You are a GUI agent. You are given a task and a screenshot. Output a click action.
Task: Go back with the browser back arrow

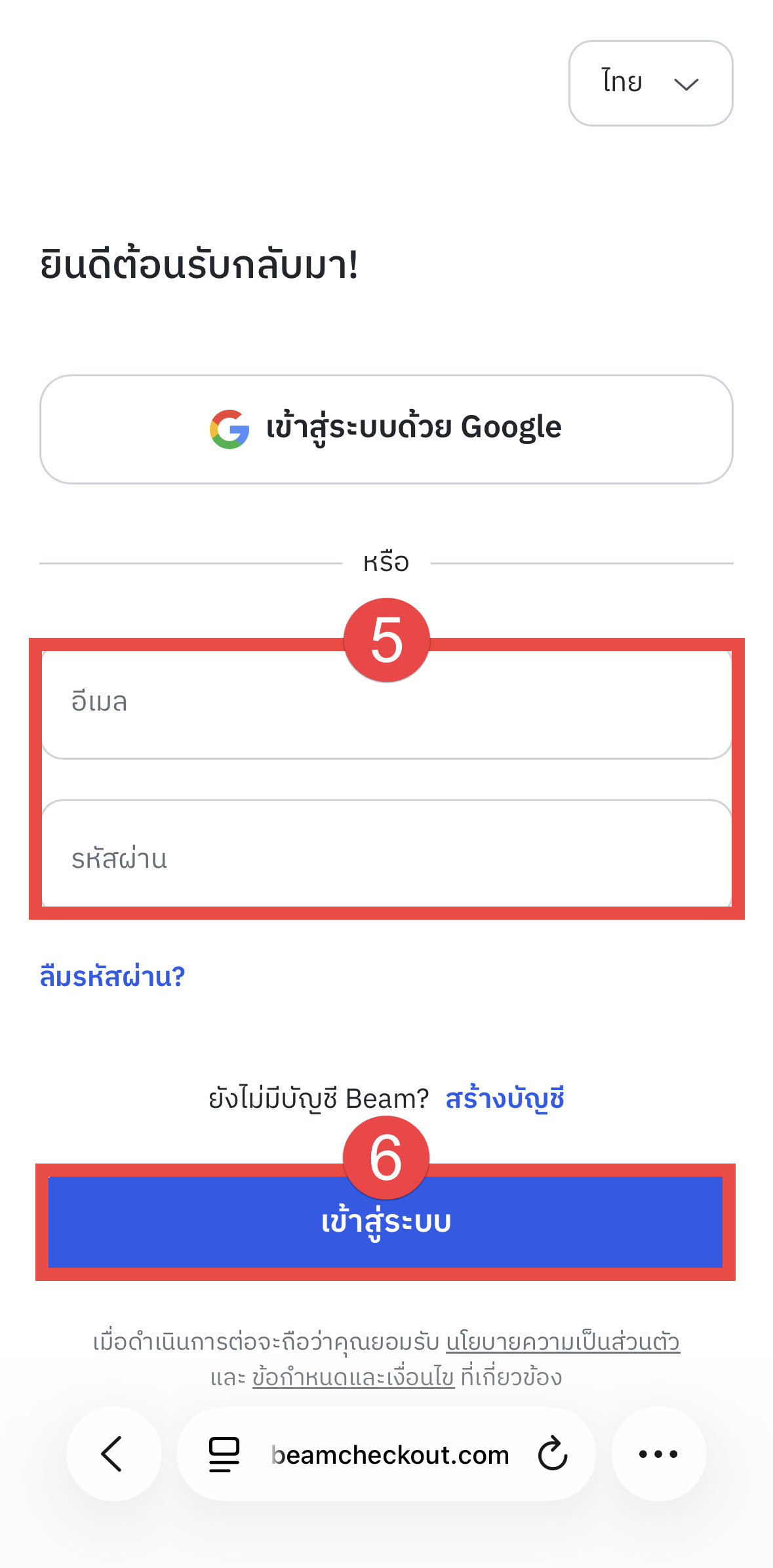pos(113,1453)
